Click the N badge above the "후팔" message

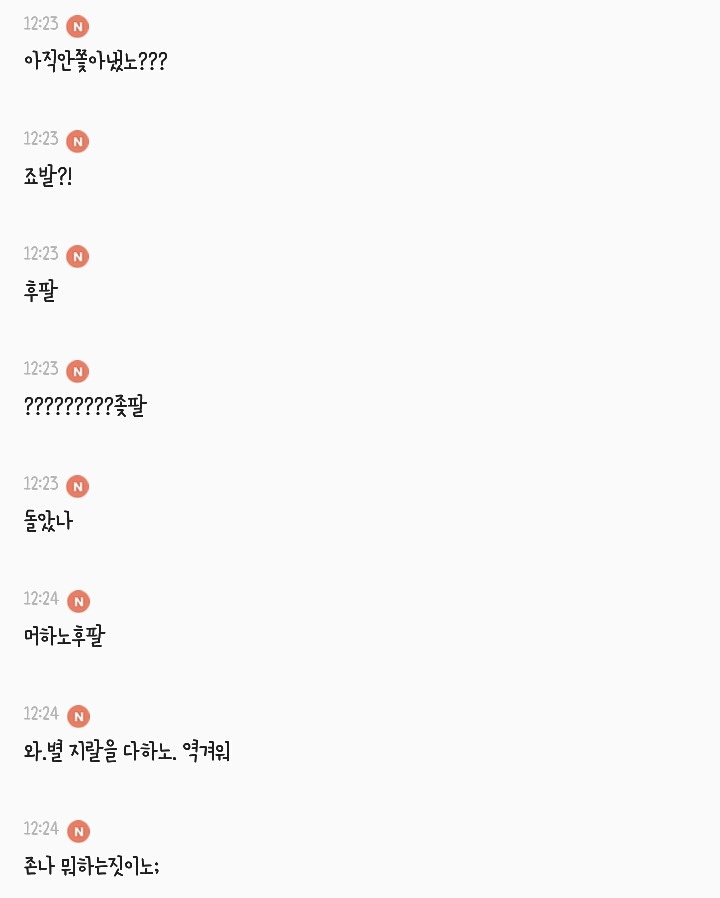point(77,256)
